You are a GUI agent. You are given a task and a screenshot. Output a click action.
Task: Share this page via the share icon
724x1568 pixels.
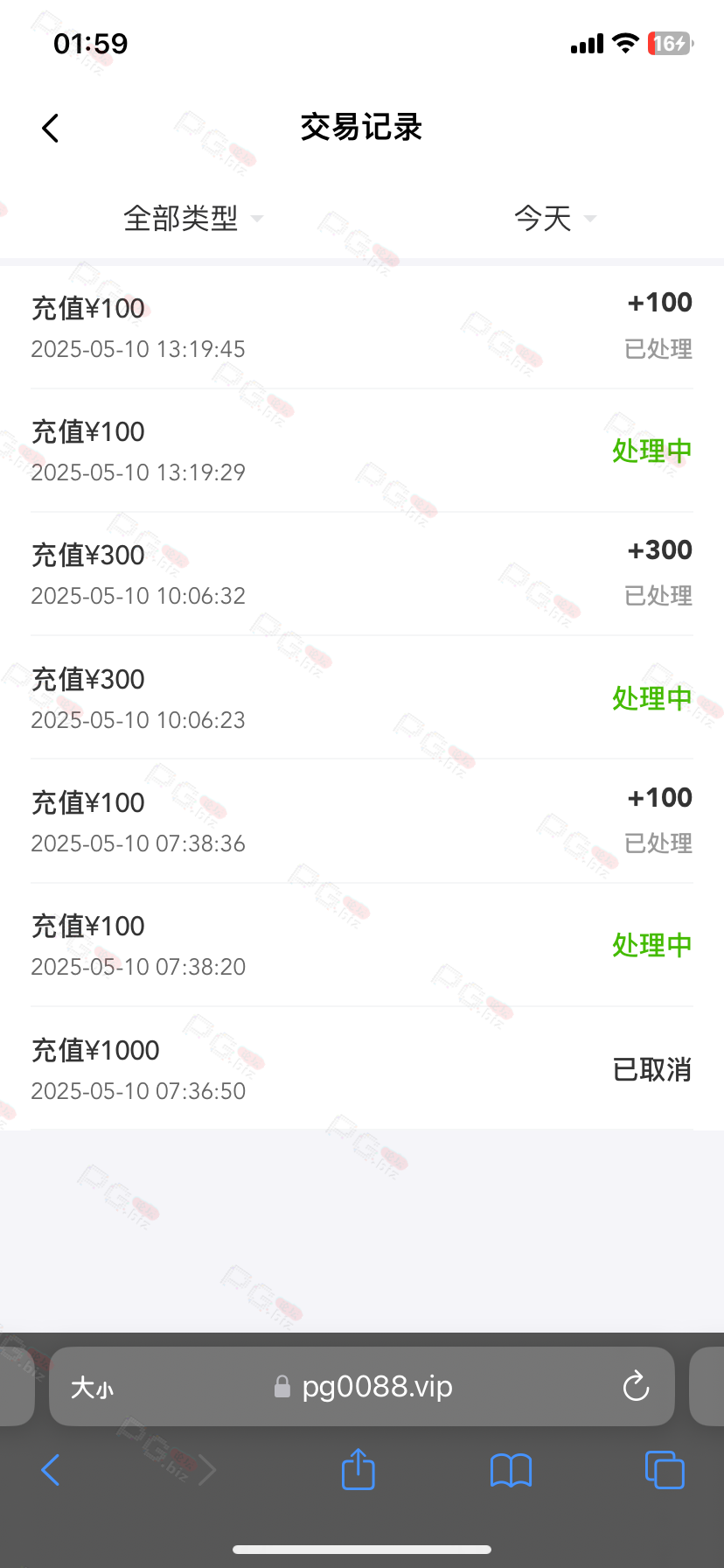pyautogui.click(x=358, y=1468)
